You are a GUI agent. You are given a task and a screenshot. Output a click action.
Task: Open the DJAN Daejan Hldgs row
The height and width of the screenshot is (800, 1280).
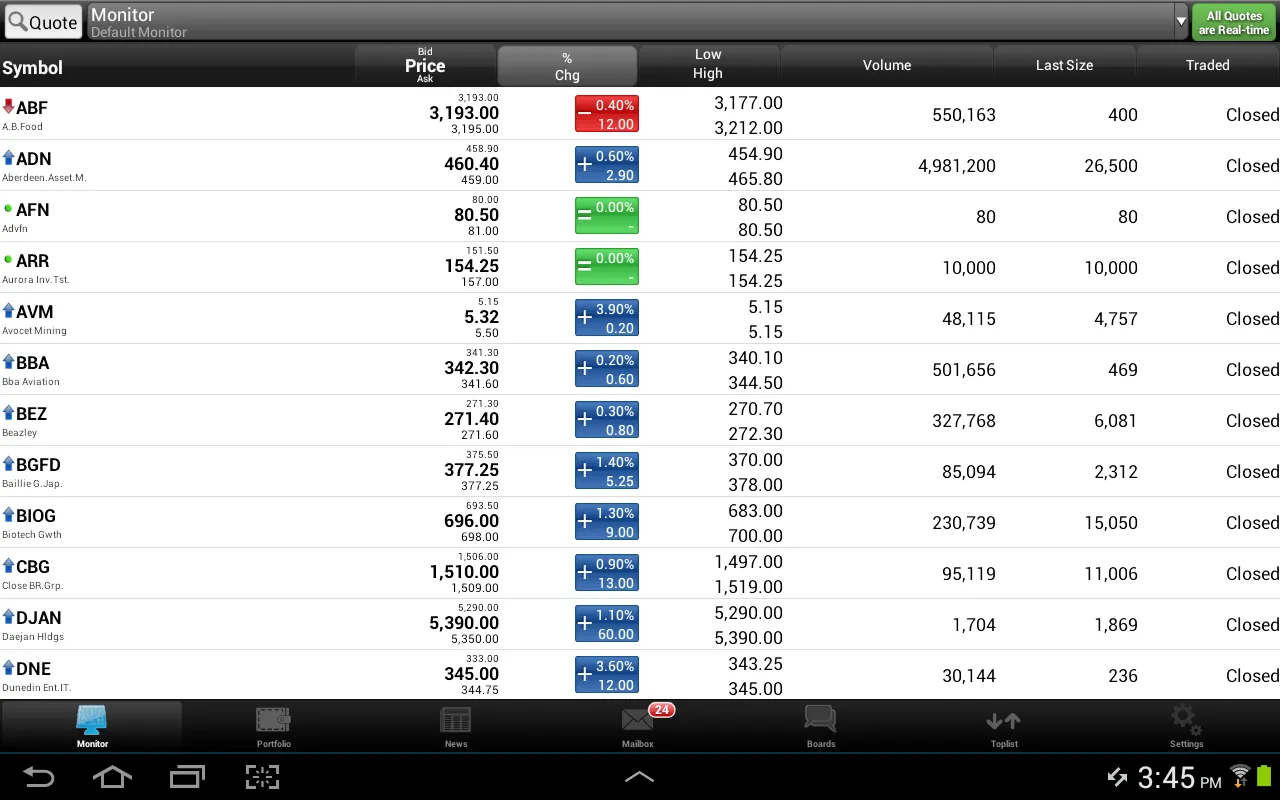pyautogui.click(x=200, y=624)
